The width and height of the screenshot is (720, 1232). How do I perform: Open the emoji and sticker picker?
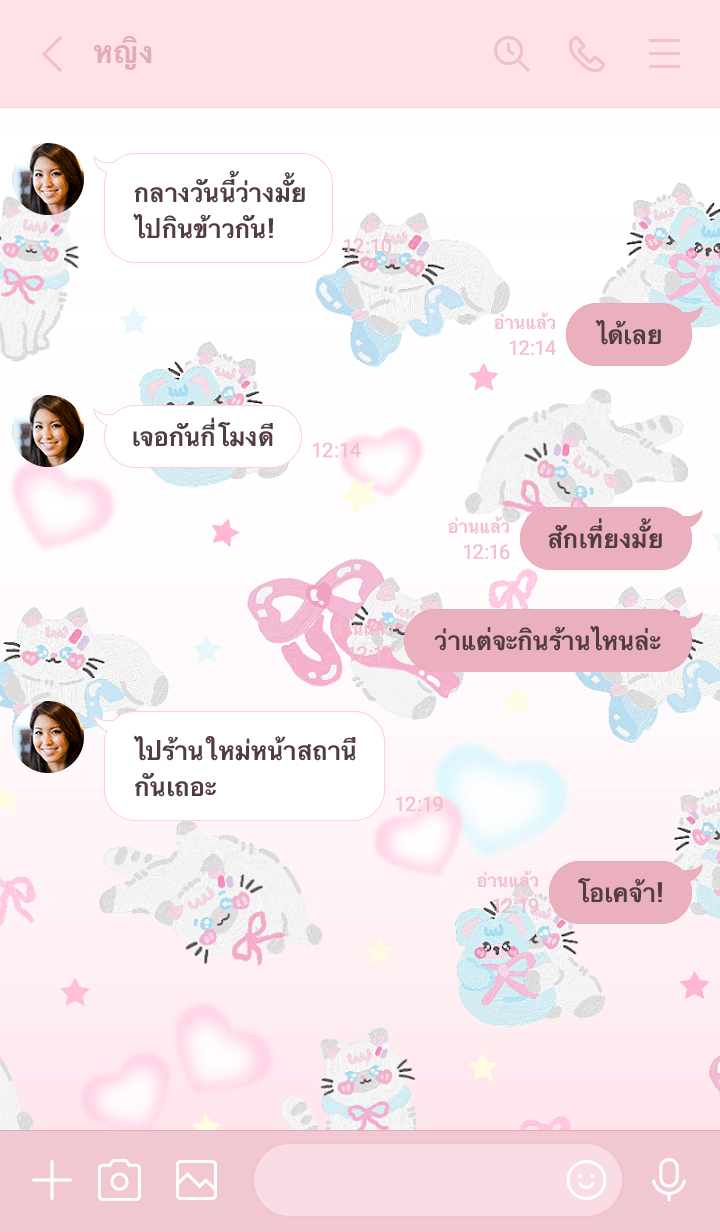click(586, 1181)
